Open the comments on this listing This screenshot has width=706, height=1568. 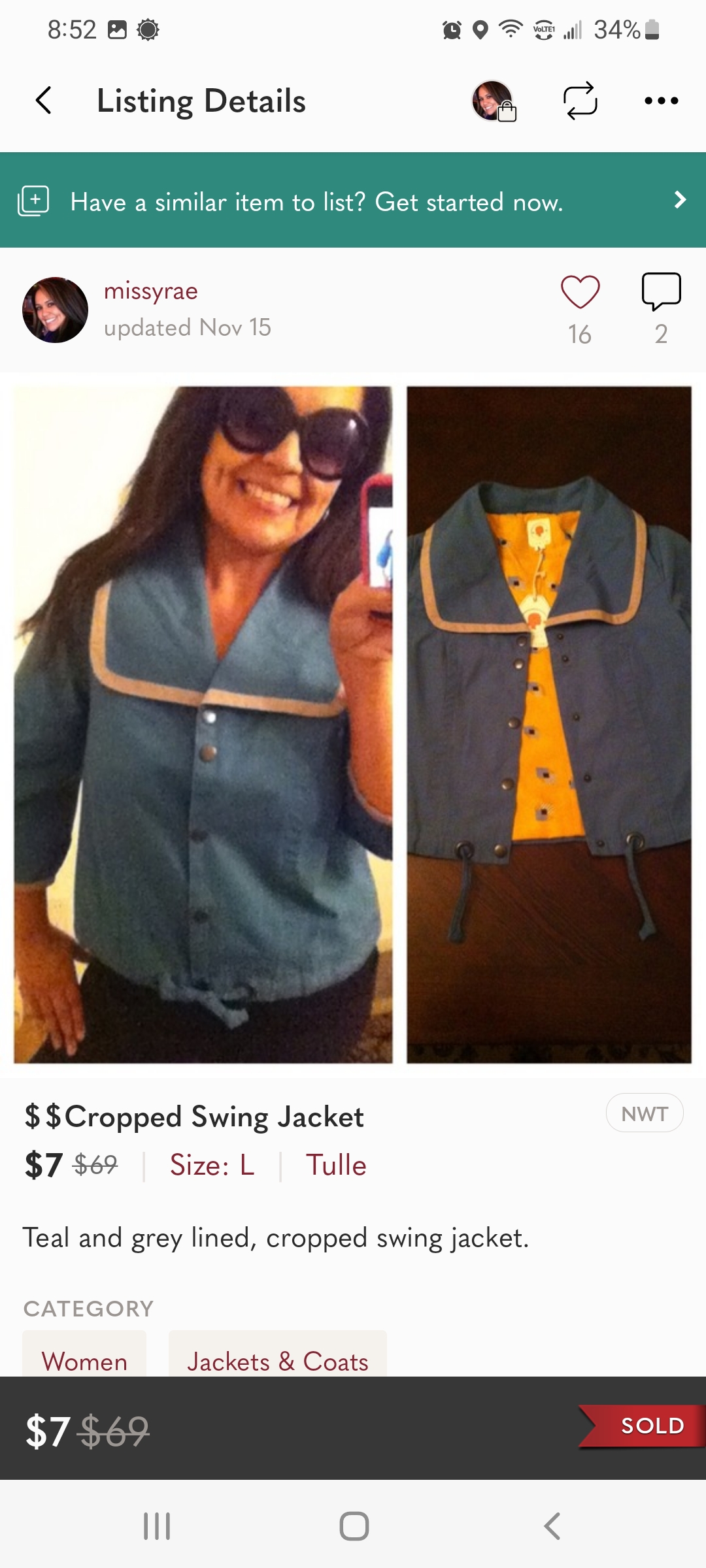pos(661,292)
